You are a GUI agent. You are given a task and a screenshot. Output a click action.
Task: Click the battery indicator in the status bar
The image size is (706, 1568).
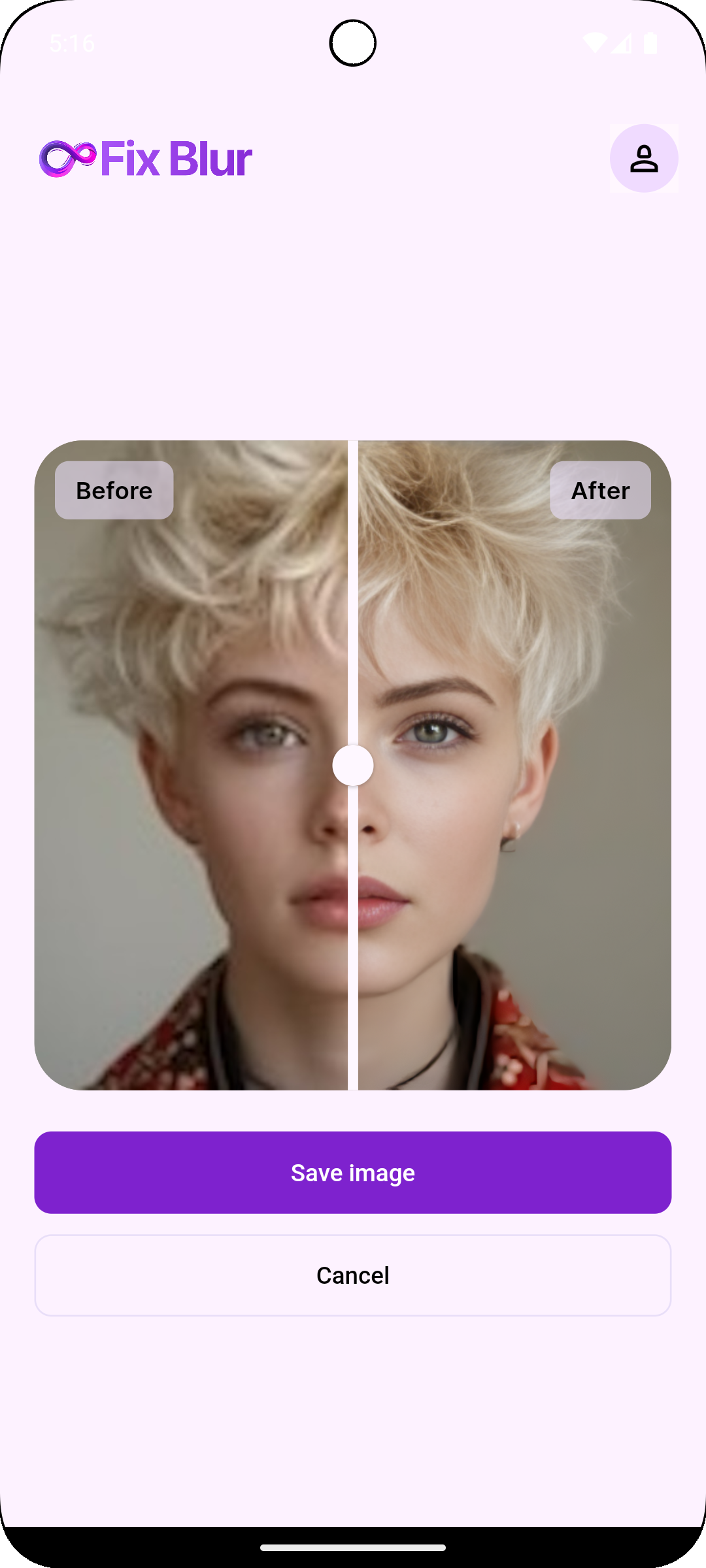click(650, 42)
